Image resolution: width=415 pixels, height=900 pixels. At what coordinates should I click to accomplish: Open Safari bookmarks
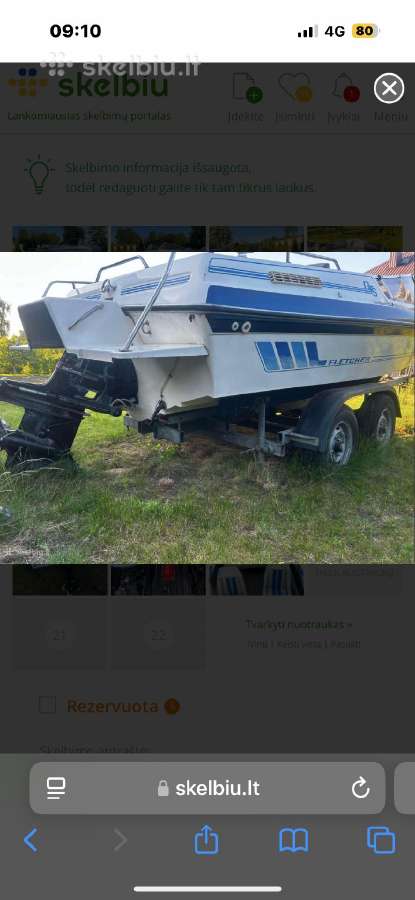coord(293,841)
